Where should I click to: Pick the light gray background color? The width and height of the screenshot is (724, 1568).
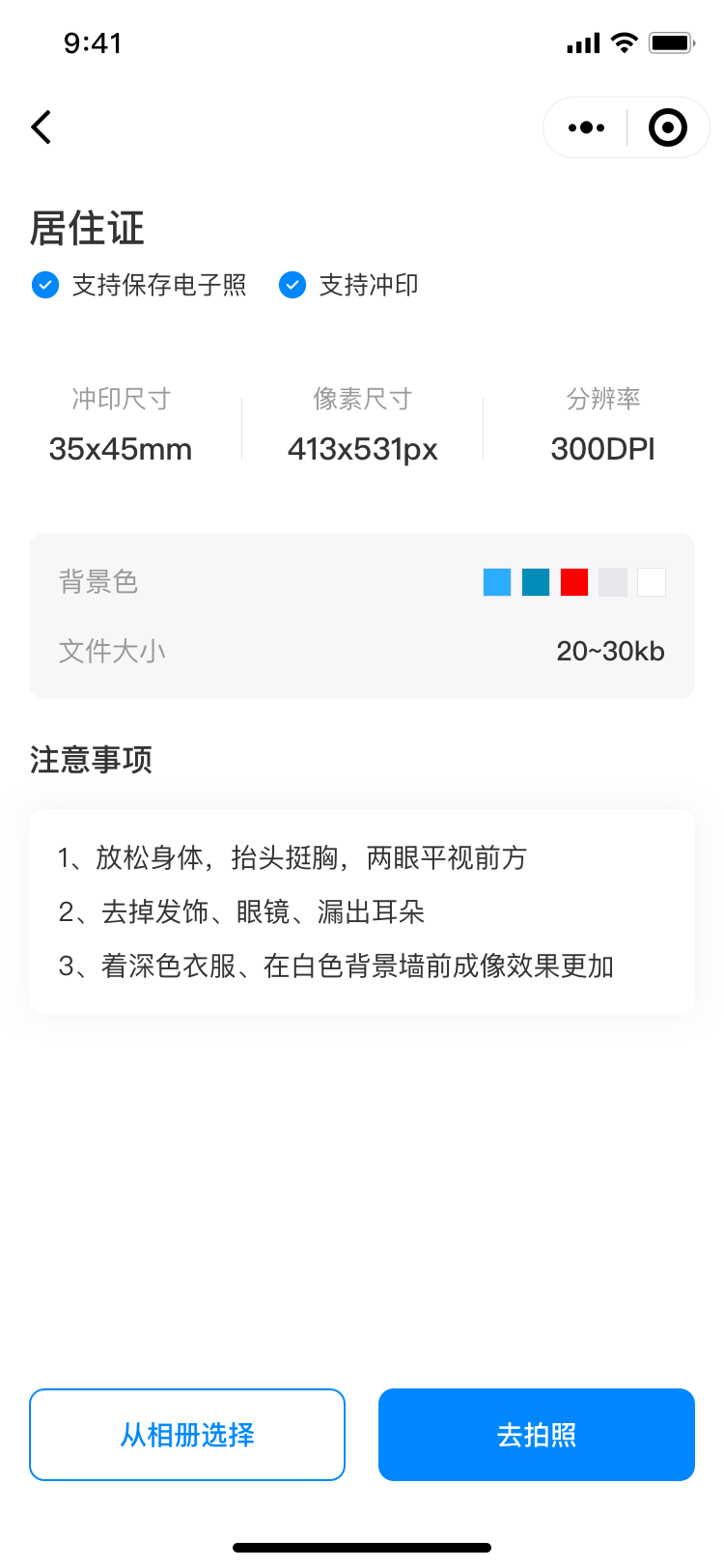point(613,582)
